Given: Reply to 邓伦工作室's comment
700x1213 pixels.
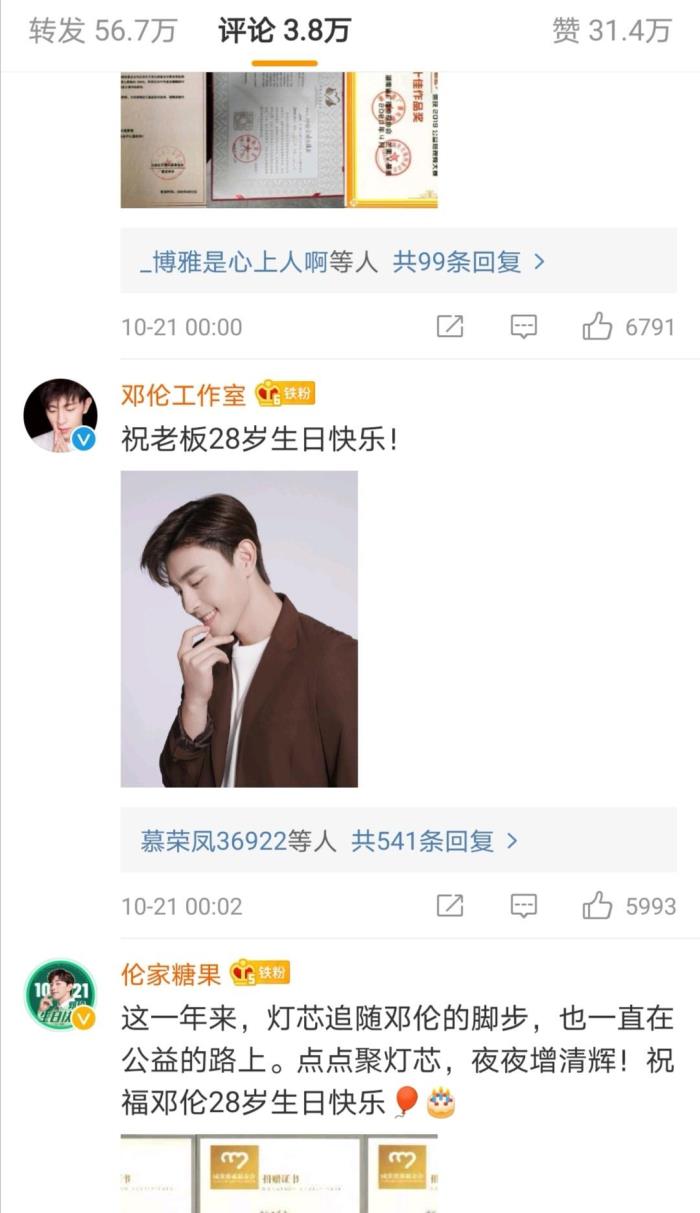Looking at the screenshot, I should point(524,906).
